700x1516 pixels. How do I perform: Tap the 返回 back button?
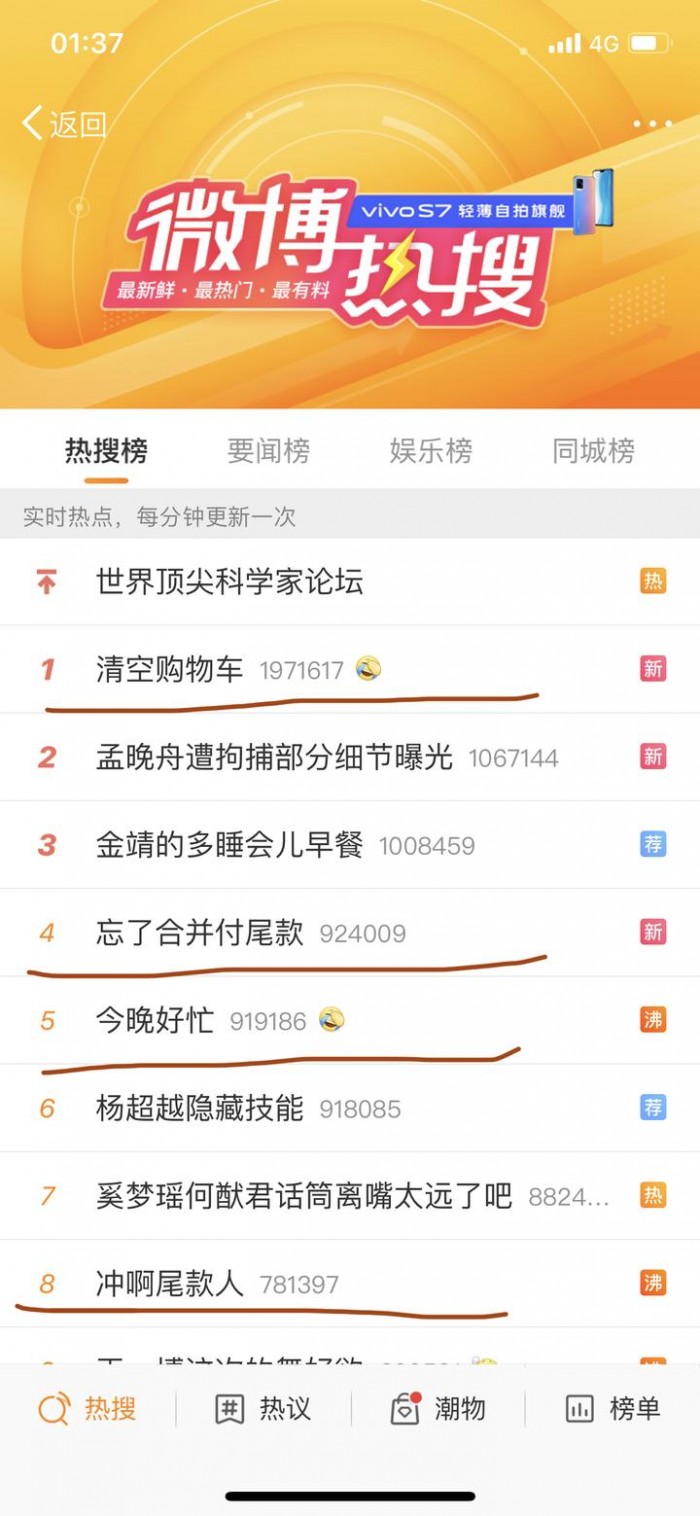coord(64,125)
